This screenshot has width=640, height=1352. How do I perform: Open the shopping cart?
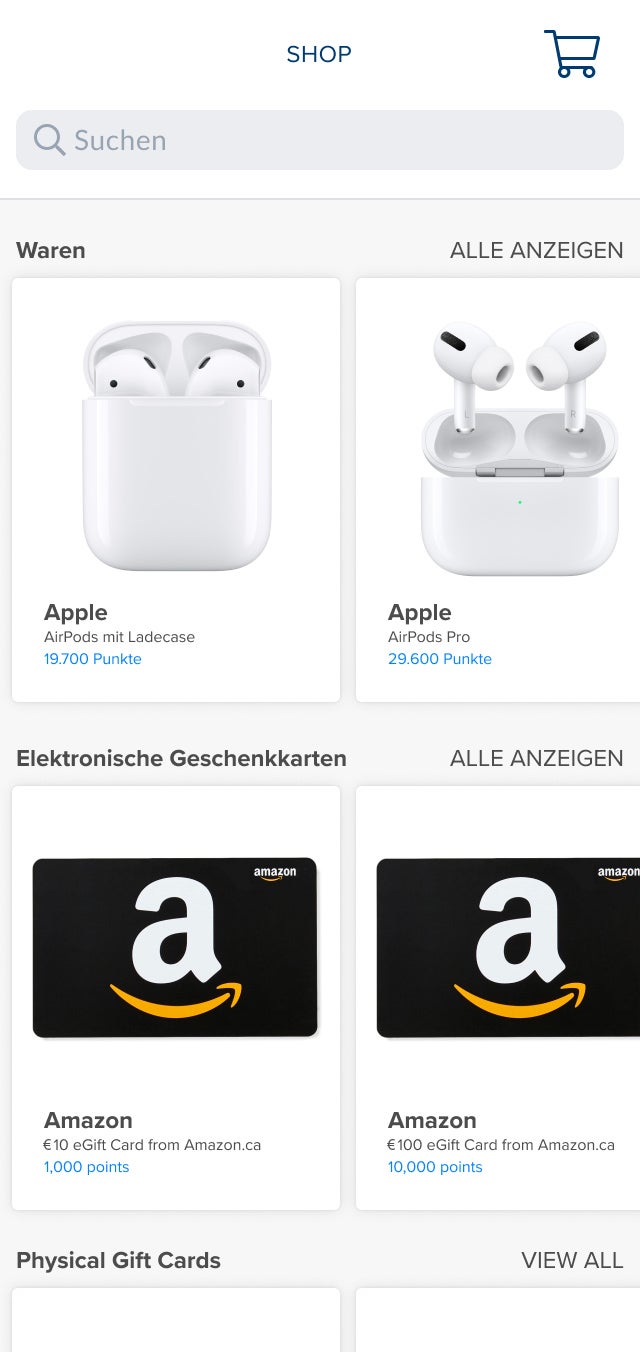tap(572, 54)
